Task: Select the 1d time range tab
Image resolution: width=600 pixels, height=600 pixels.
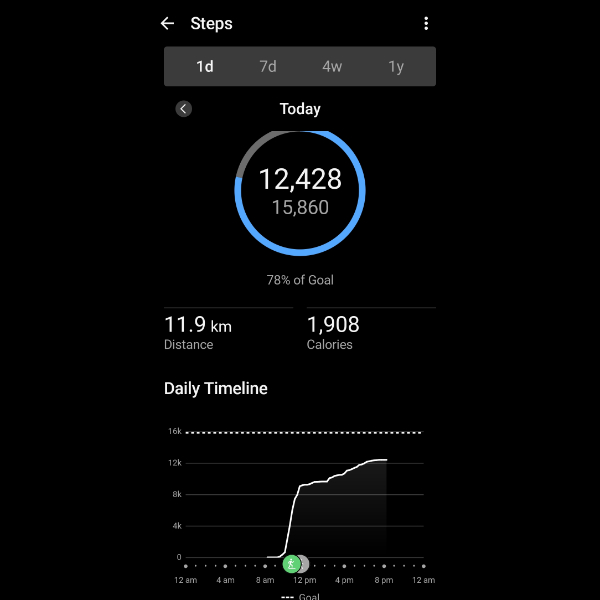Action: pos(204,67)
